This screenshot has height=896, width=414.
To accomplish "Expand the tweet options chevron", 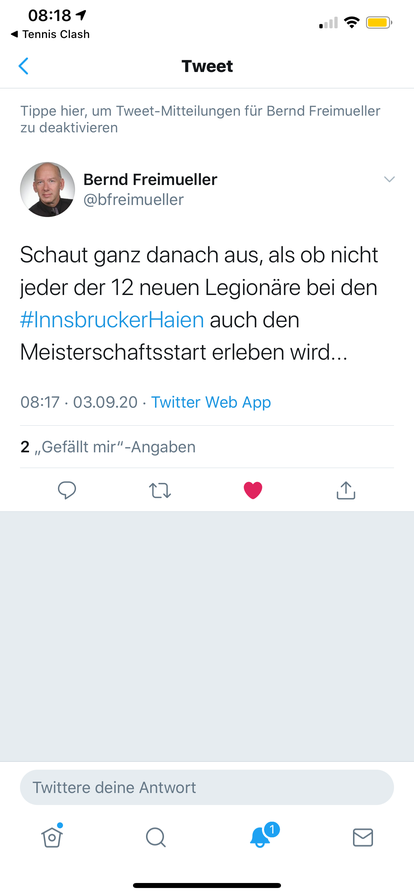I will [x=389, y=179].
